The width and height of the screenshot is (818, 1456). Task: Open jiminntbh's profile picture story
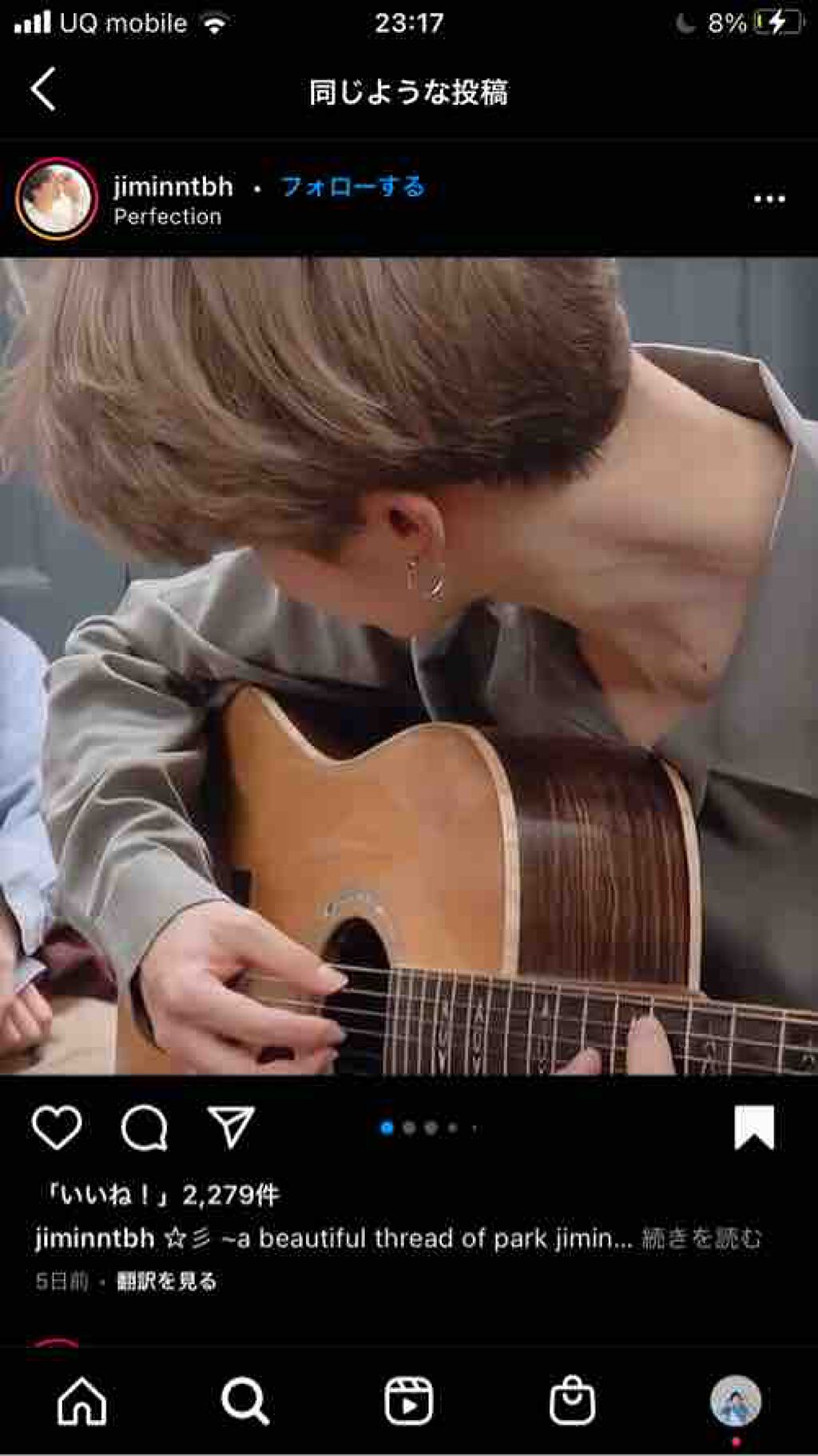point(56,199)
